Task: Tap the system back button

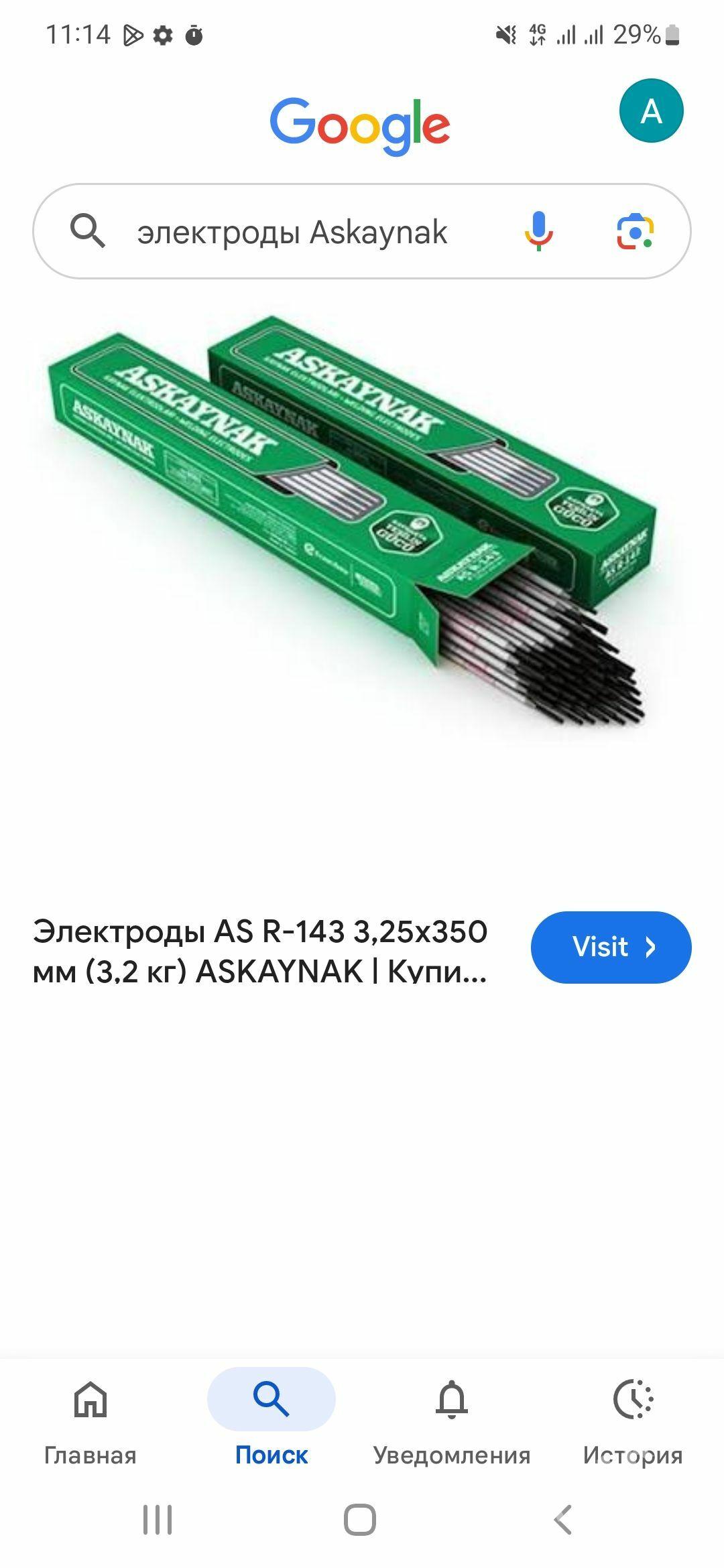Action: [x=564, y=1520]
